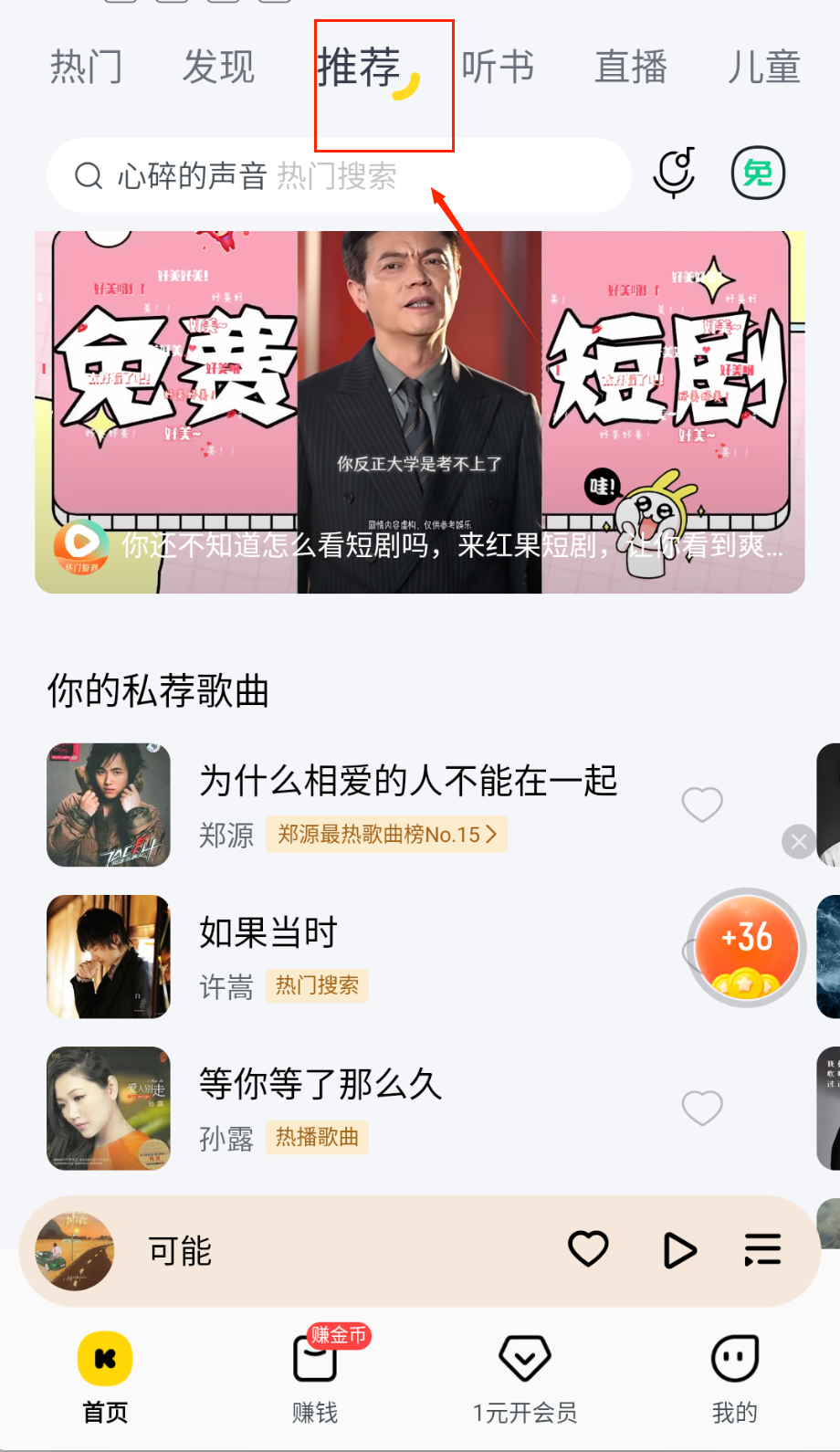840x1452 pixels.
Task: Like the song 等你等了那么久
Action: pos(702,1108)
